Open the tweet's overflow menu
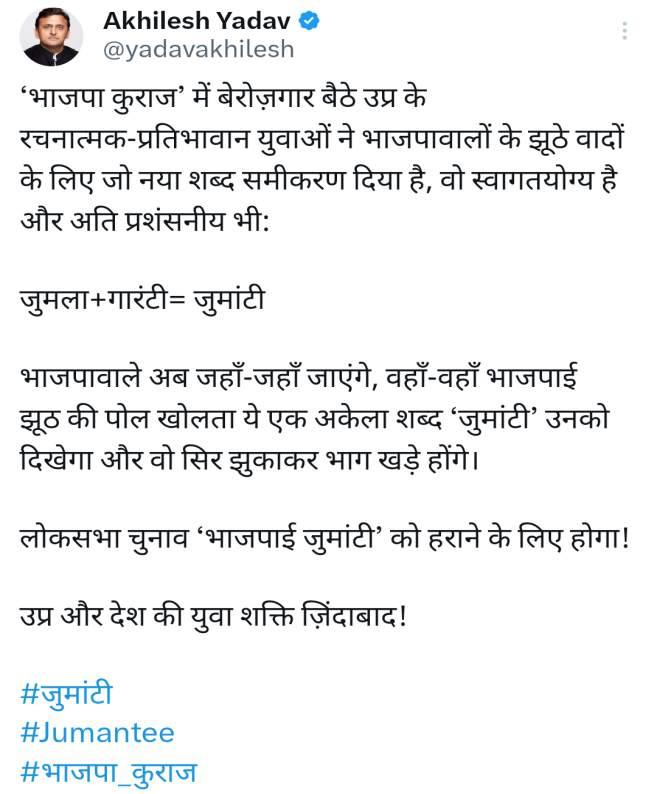This screenshot has height=794, width=657. 626,30
